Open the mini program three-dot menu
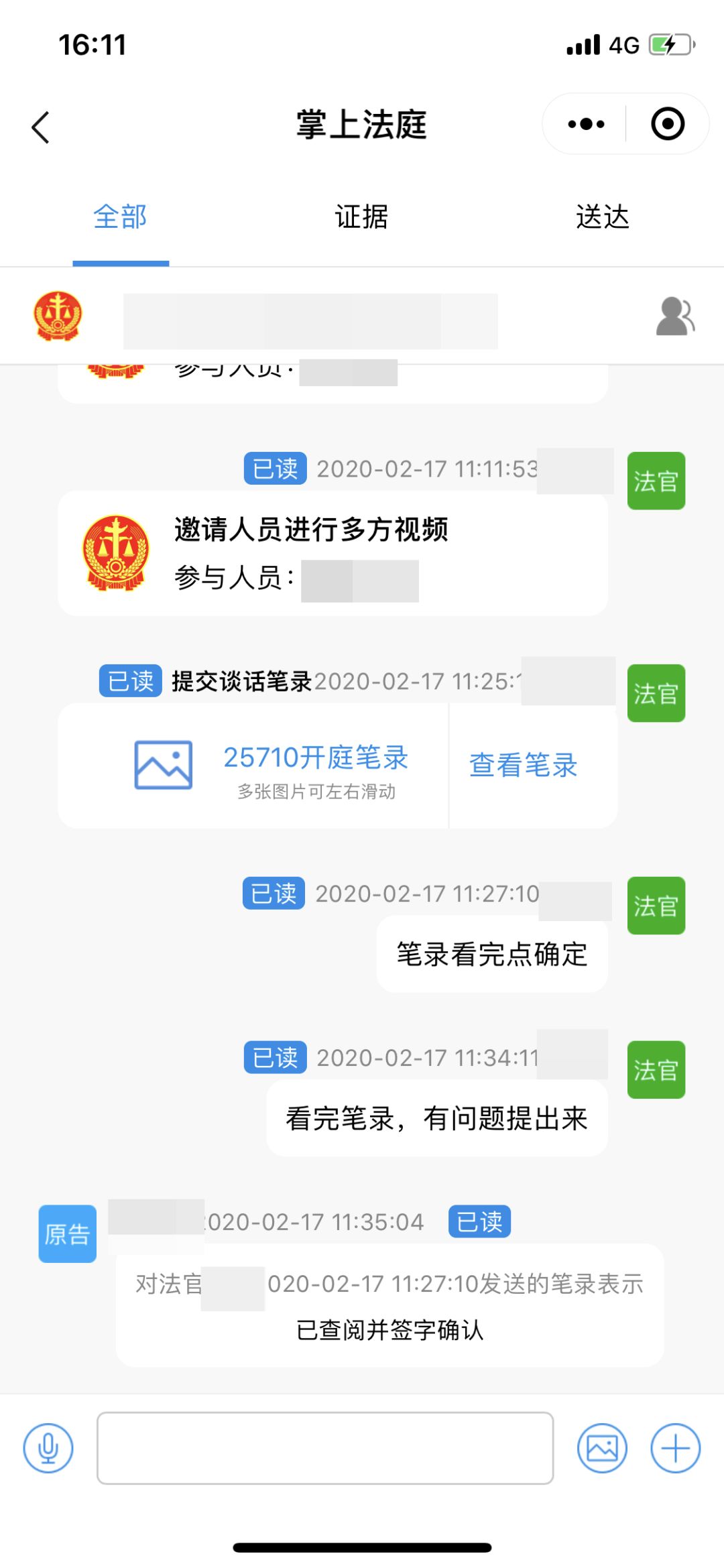 point(586,124)
